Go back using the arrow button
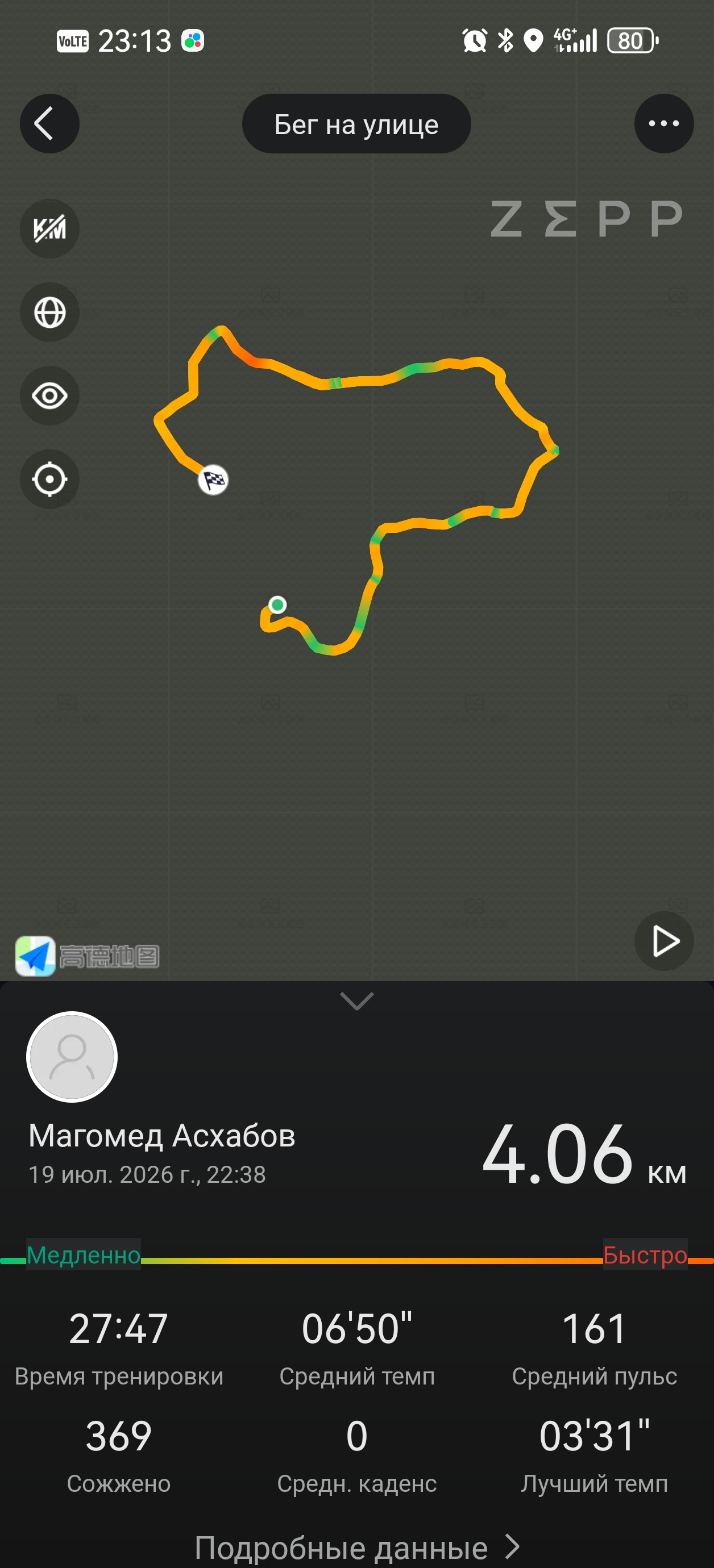714x1568 pixels. pyautogui.click(x=49, y=124)
